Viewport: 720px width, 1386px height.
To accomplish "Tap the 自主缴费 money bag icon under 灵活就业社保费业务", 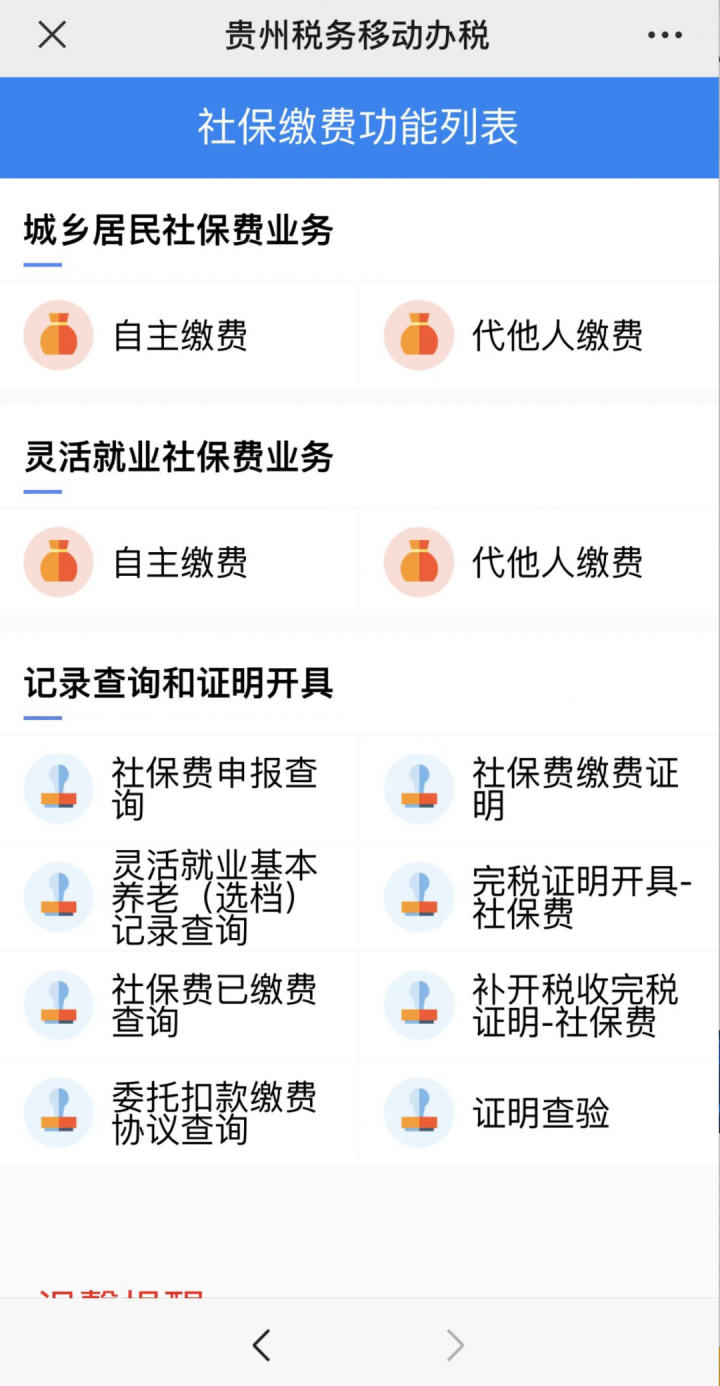I will click(57, 562).
